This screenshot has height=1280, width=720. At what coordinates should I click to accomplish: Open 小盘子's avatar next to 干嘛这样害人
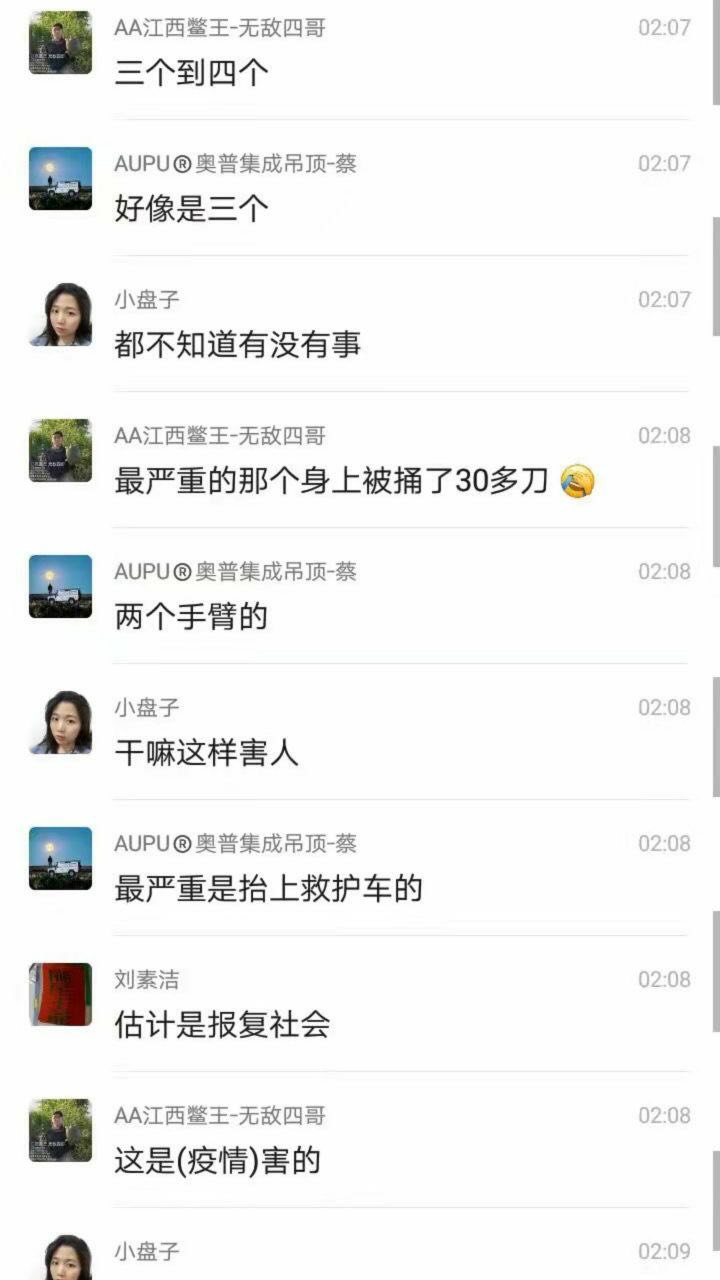pos(61,722)
